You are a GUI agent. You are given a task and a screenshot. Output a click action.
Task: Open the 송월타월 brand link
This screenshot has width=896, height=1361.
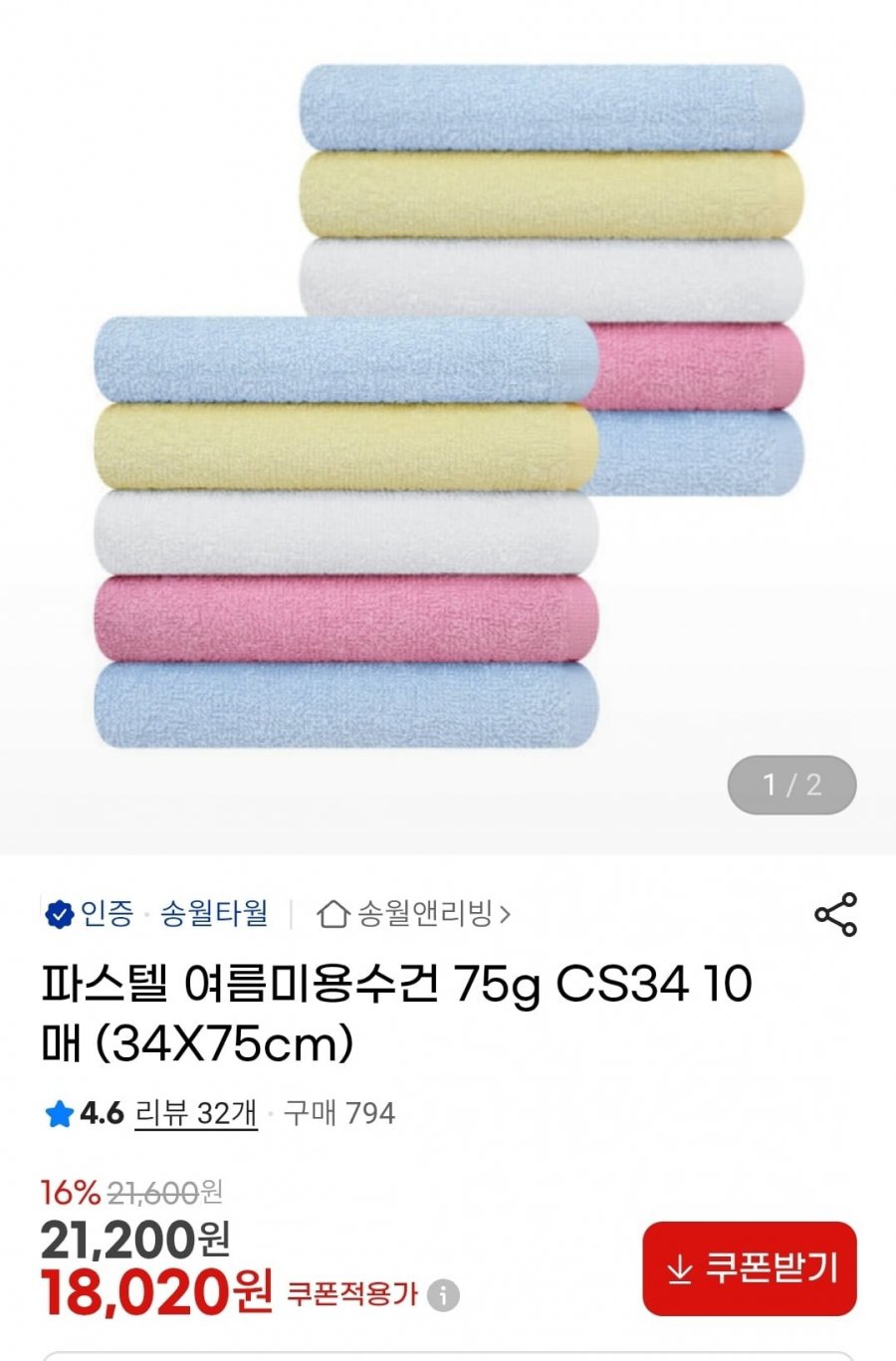pyautogui.click(x=214, y=913)
